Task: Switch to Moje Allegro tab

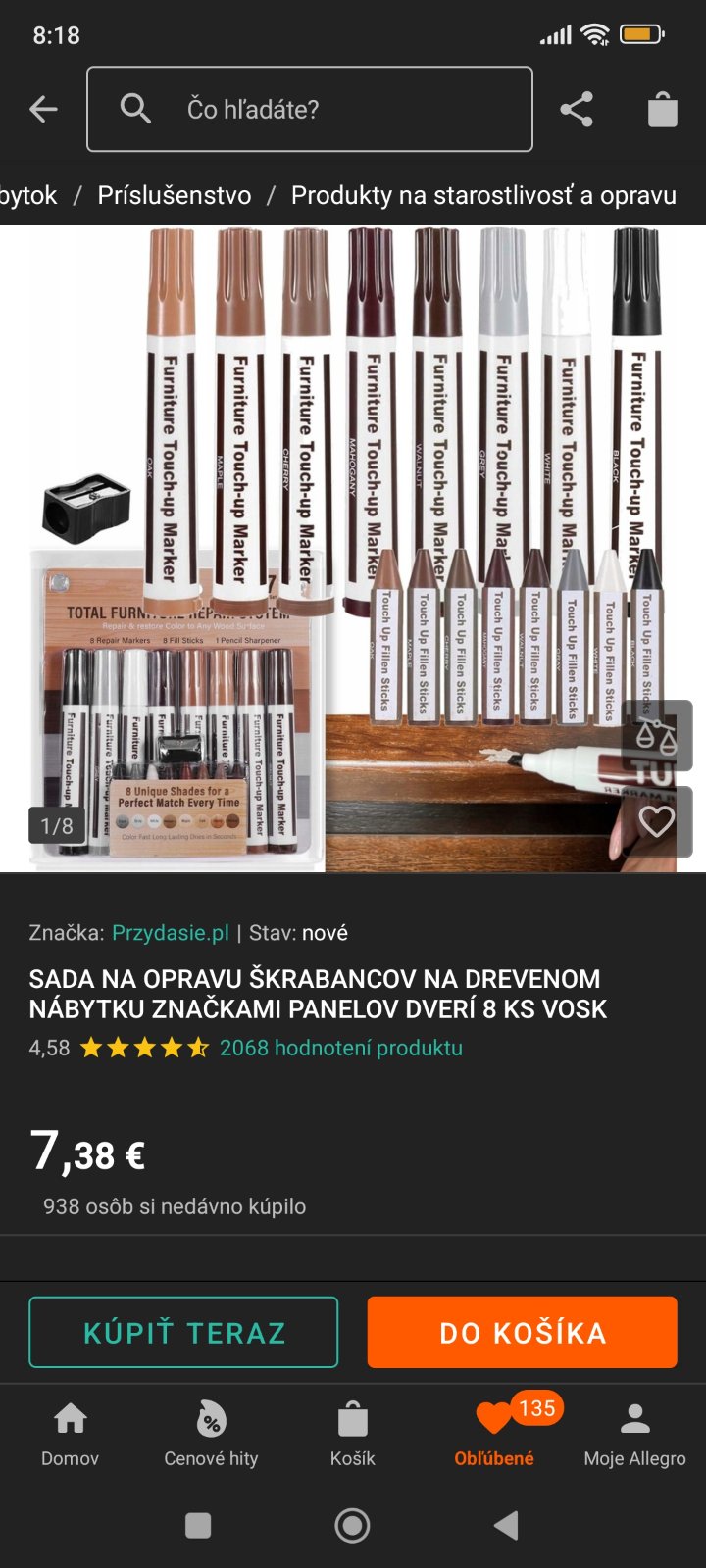Action: (x=634, y=1433)
